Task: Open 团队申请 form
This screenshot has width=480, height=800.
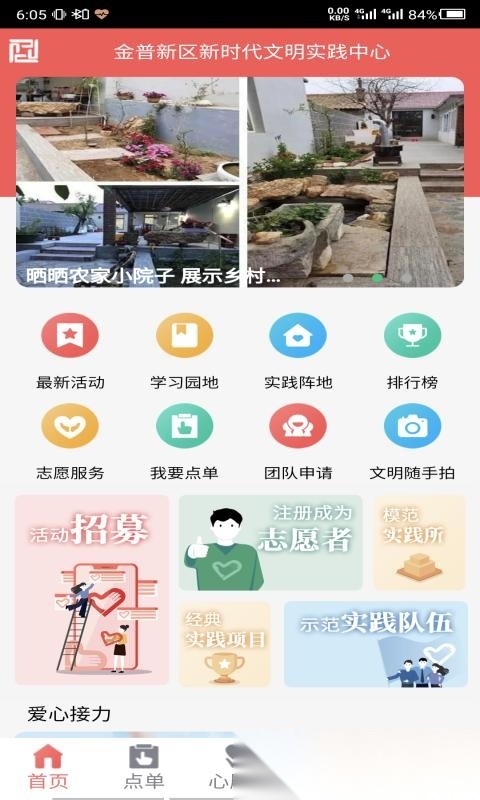Action: coord(298,426)
